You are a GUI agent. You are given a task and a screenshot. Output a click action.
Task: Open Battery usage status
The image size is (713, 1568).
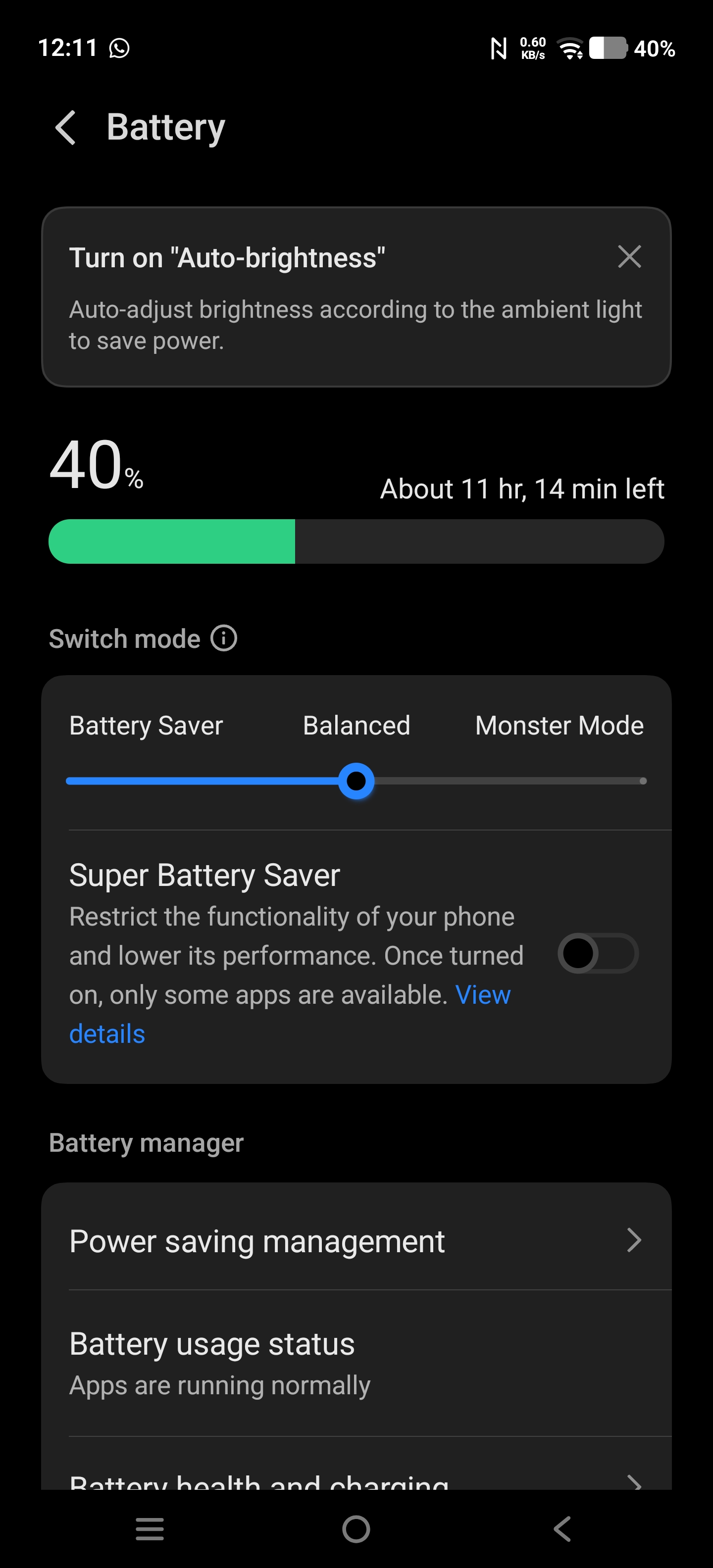click(x=356, y=1362)
